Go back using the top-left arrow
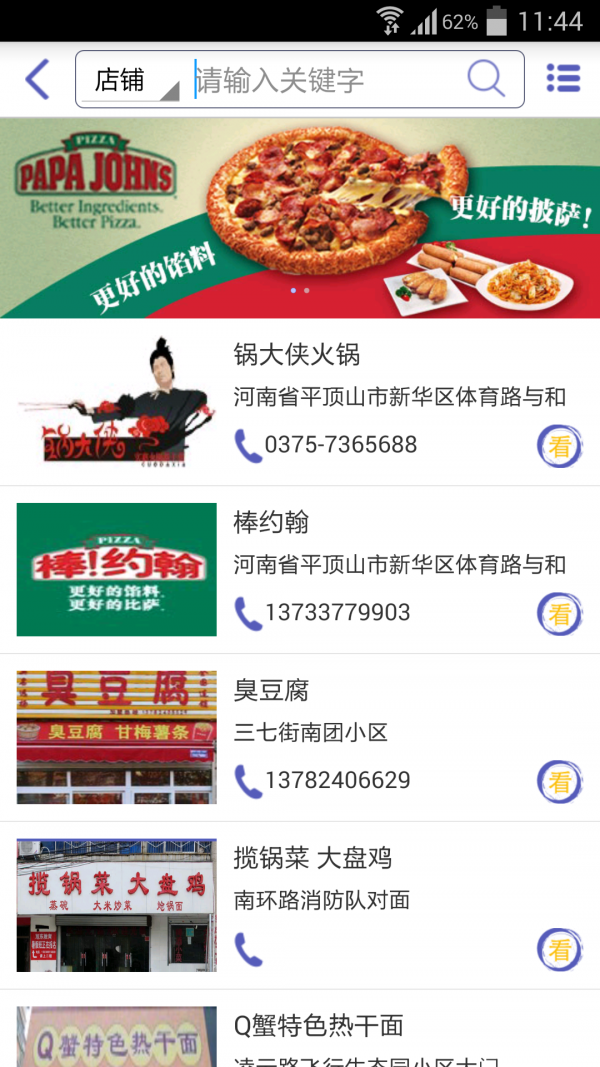 pos(37,79)
